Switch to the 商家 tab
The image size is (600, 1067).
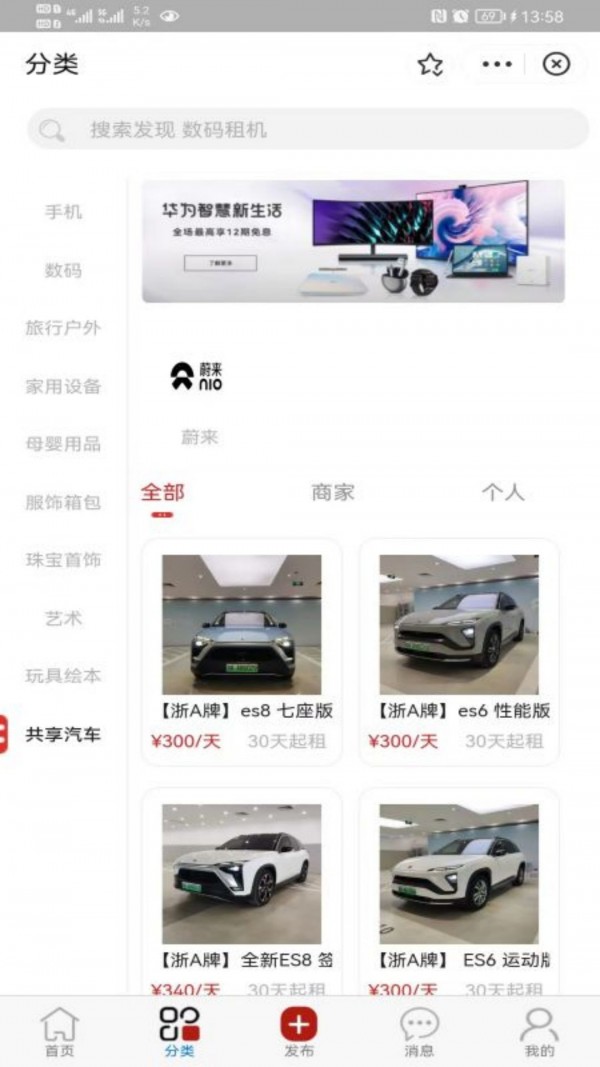[x=333, y=492]
